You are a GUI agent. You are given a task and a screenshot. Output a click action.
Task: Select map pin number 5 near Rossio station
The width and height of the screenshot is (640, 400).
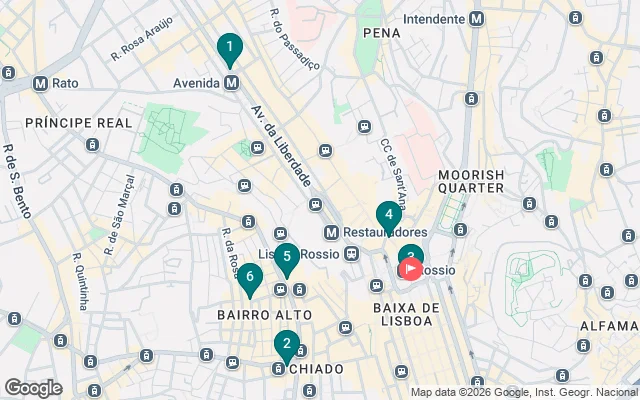coord(286,258)
